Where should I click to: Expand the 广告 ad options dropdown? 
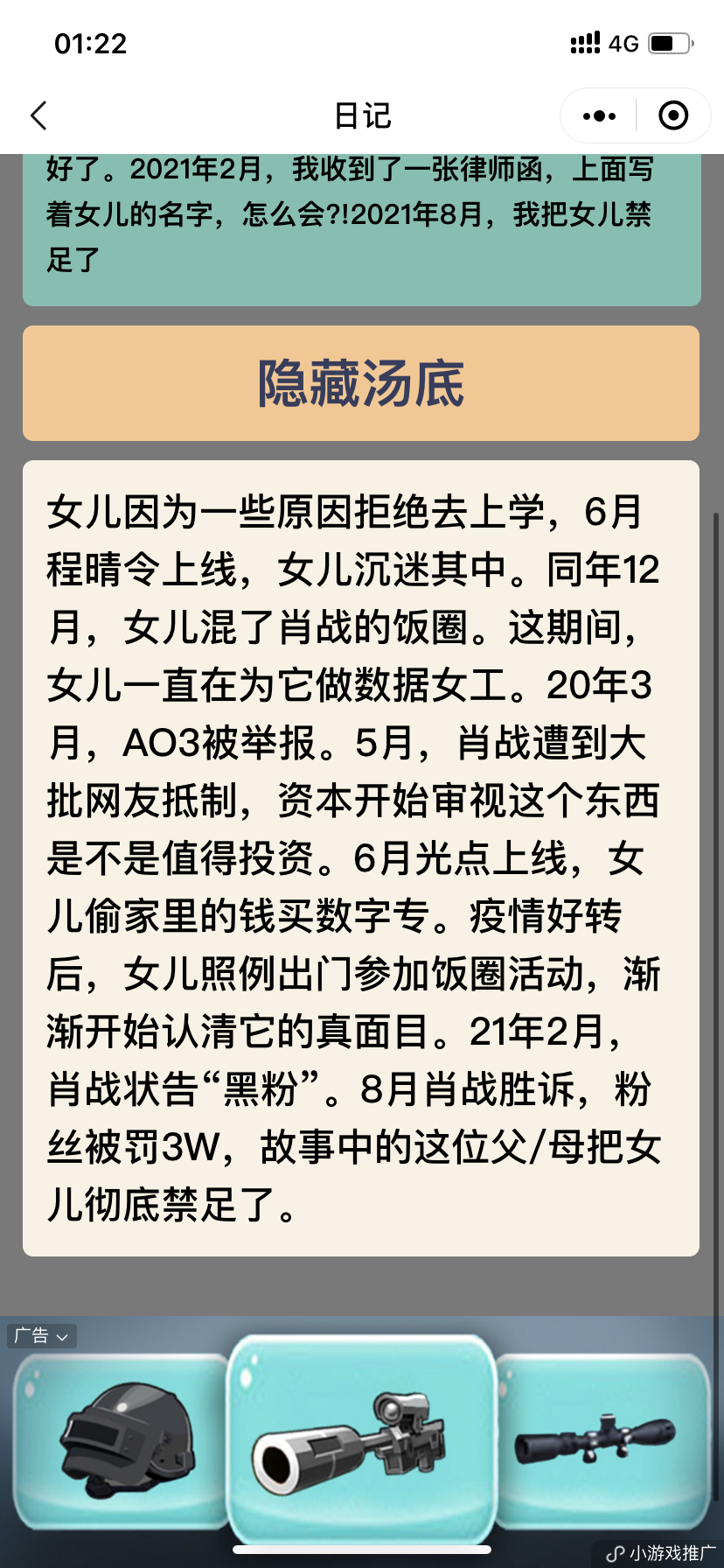click(42, 1336)
